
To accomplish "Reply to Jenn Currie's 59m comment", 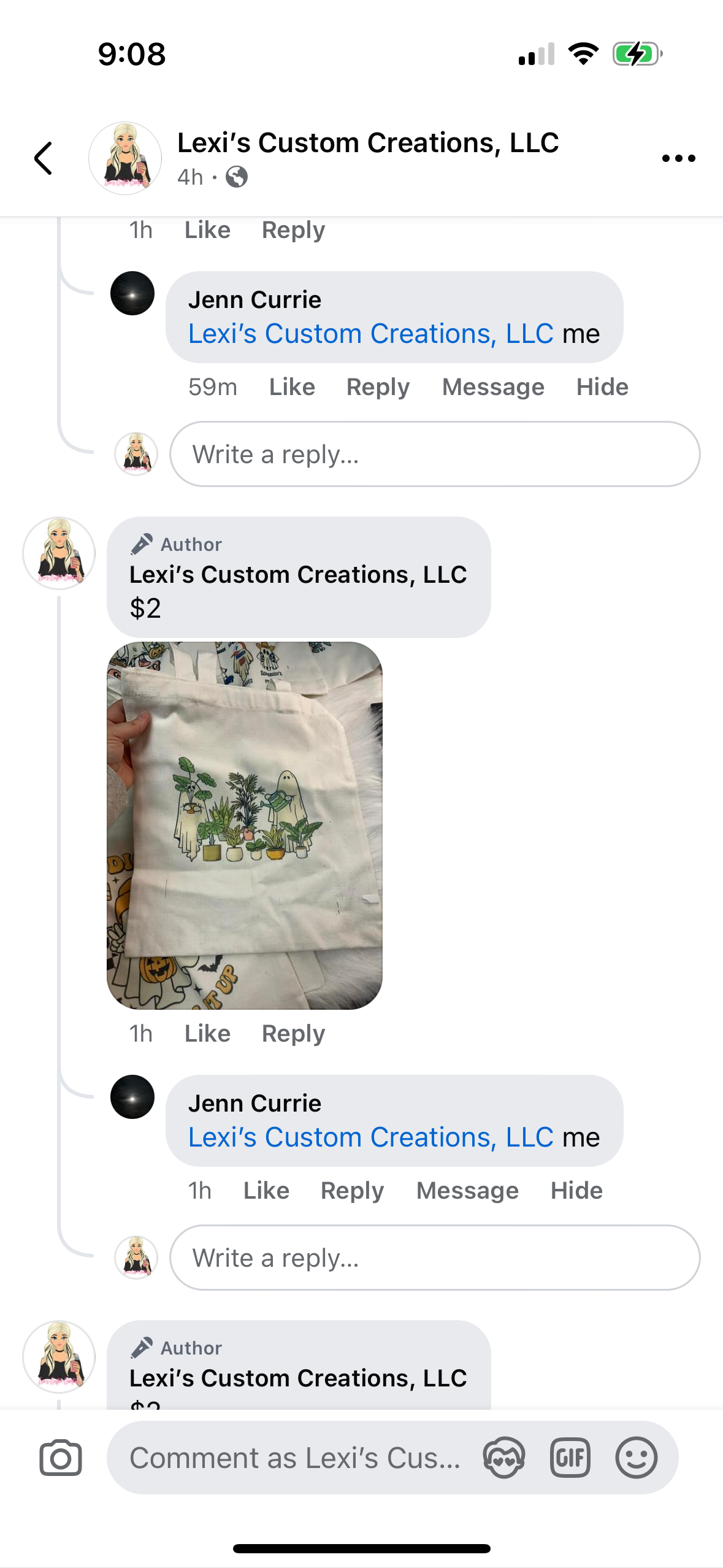I will coord(378,387).
